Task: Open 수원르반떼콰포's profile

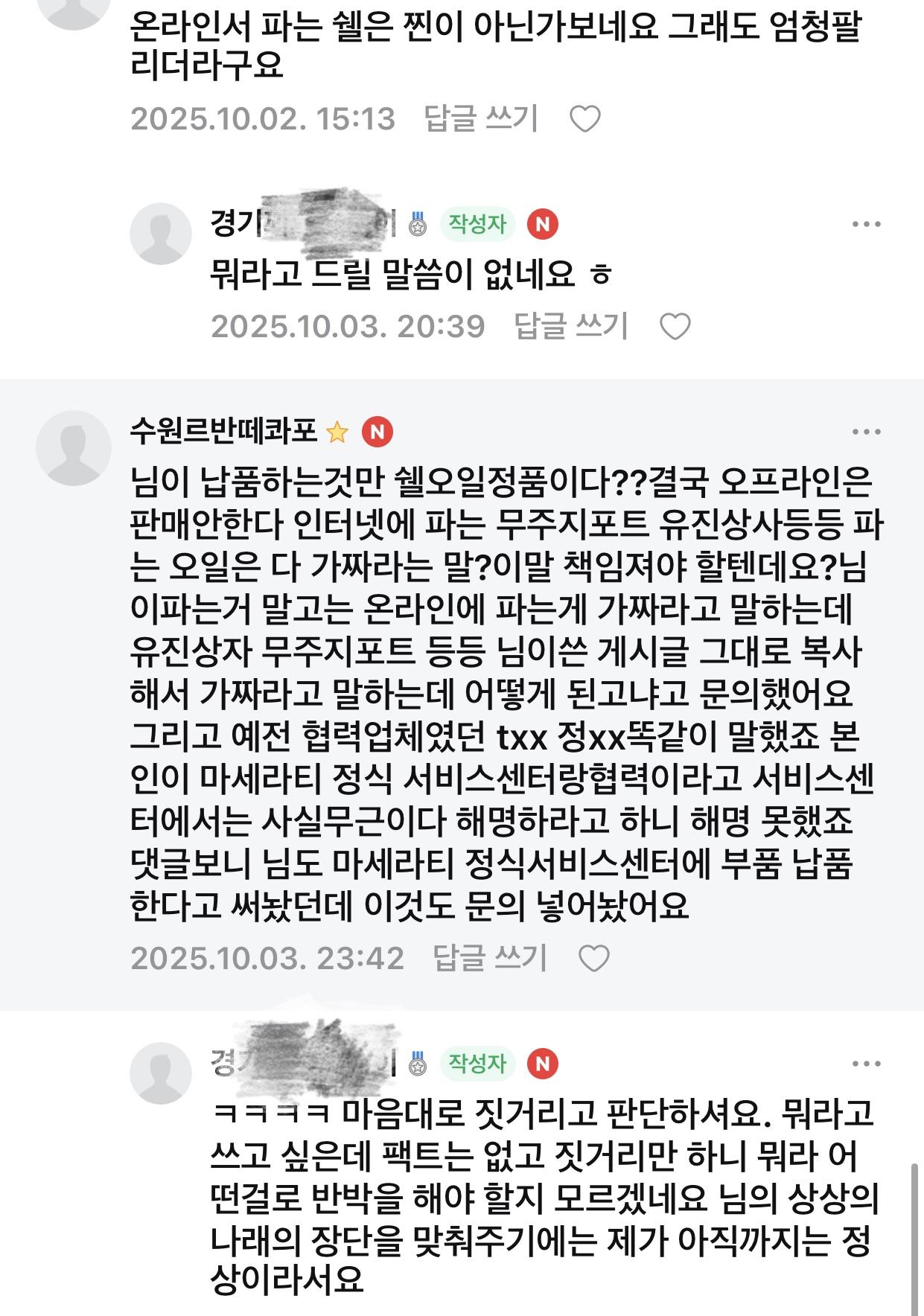Action: click(223, 431)
